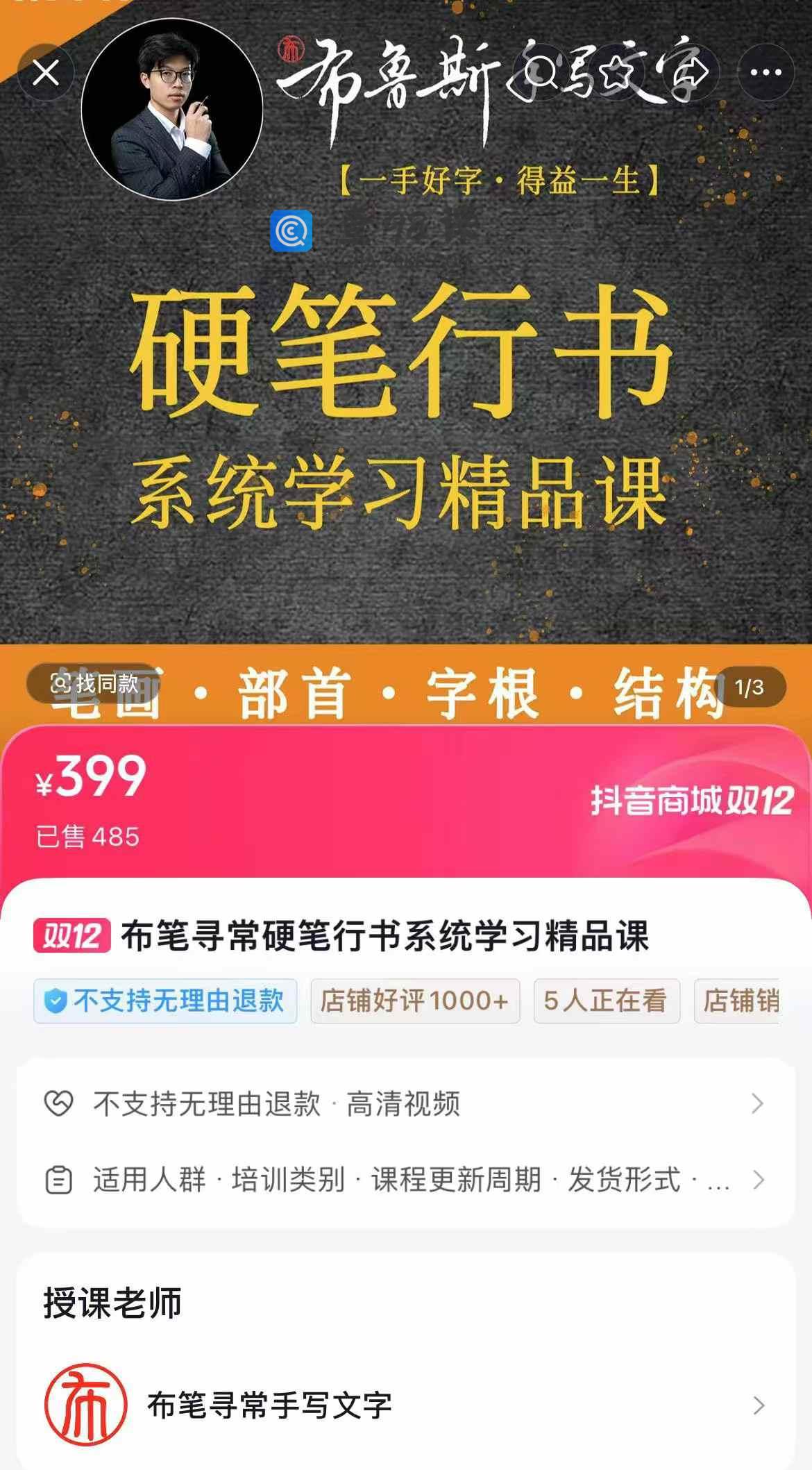The height and width of the screenshot is (1470, 812).
Task: Share this product via the arrow icon
Action: tap(691, 72)
